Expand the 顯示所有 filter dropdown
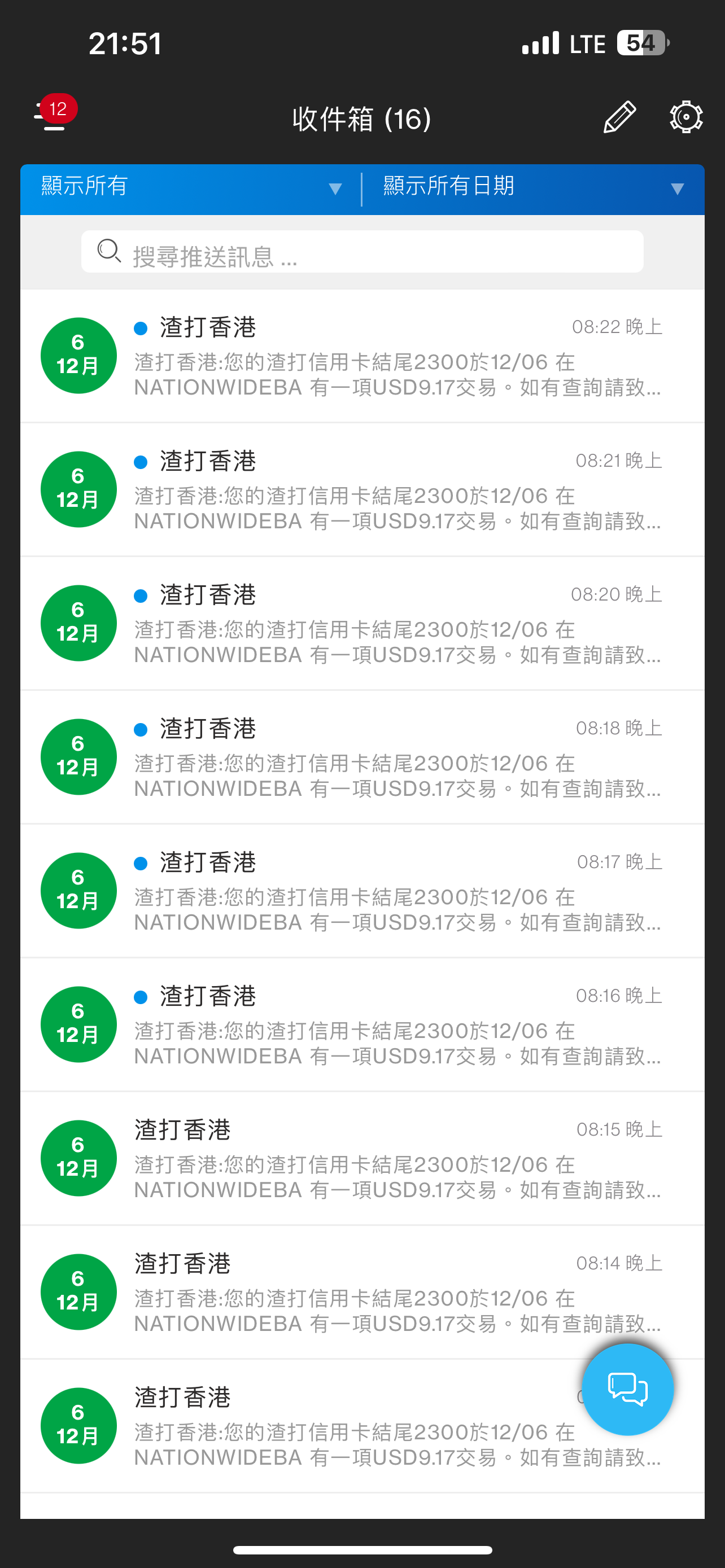 (190, 189)
